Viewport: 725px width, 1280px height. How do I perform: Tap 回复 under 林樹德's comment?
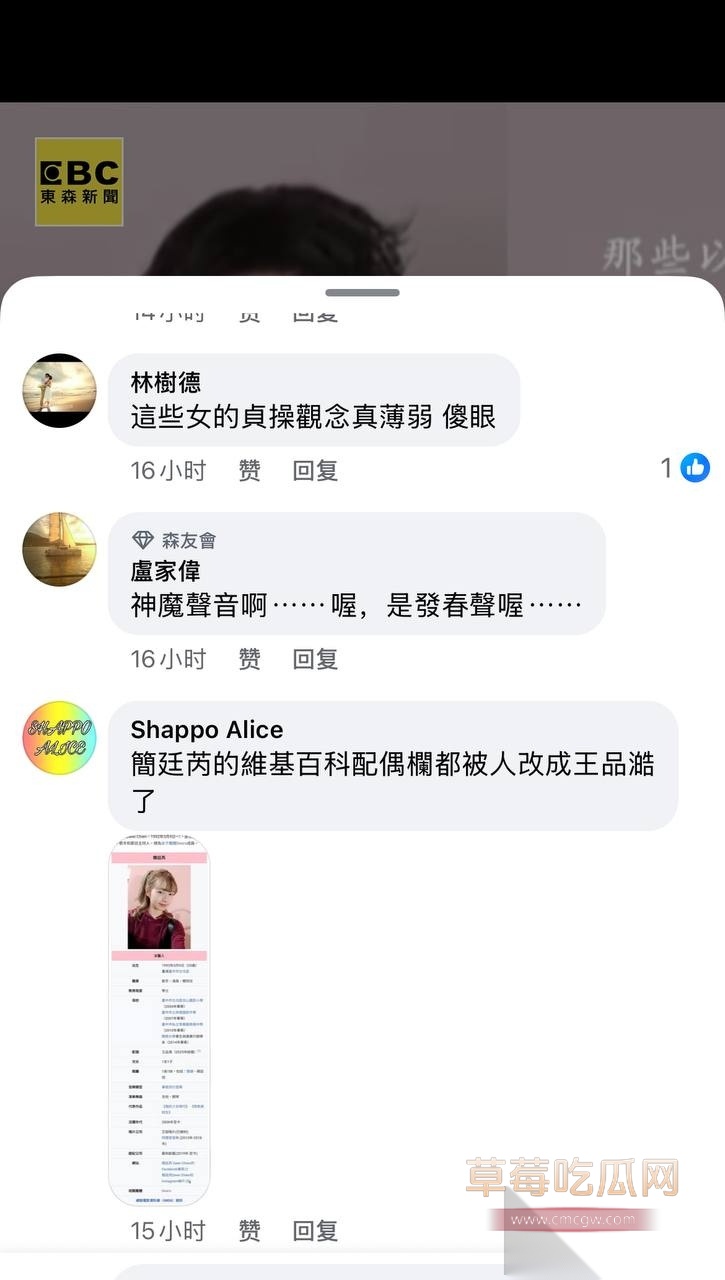point(314,470)
